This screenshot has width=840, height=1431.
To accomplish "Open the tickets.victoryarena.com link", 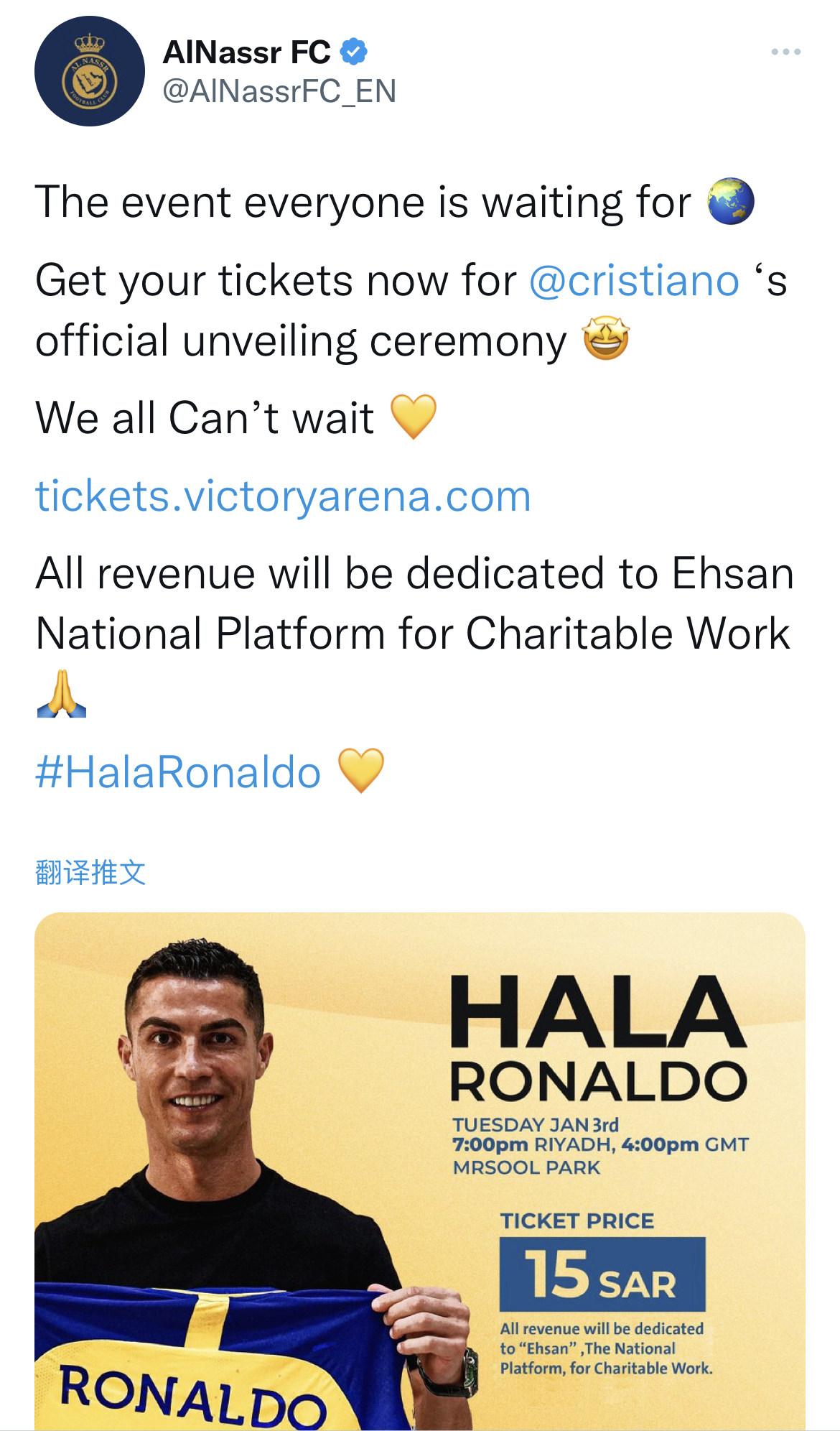I will (283, 496).
